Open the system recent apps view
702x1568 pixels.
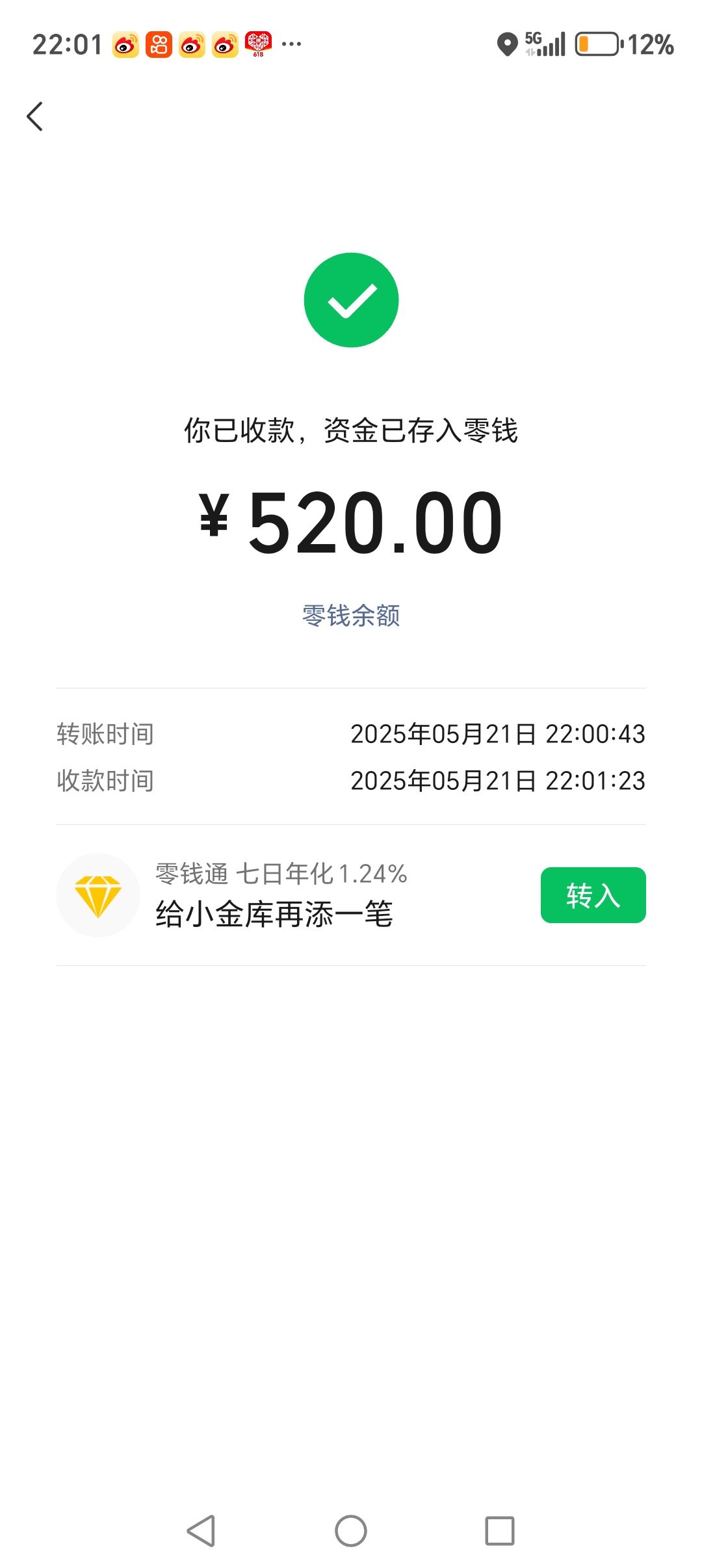click(x=499, y=1531)
